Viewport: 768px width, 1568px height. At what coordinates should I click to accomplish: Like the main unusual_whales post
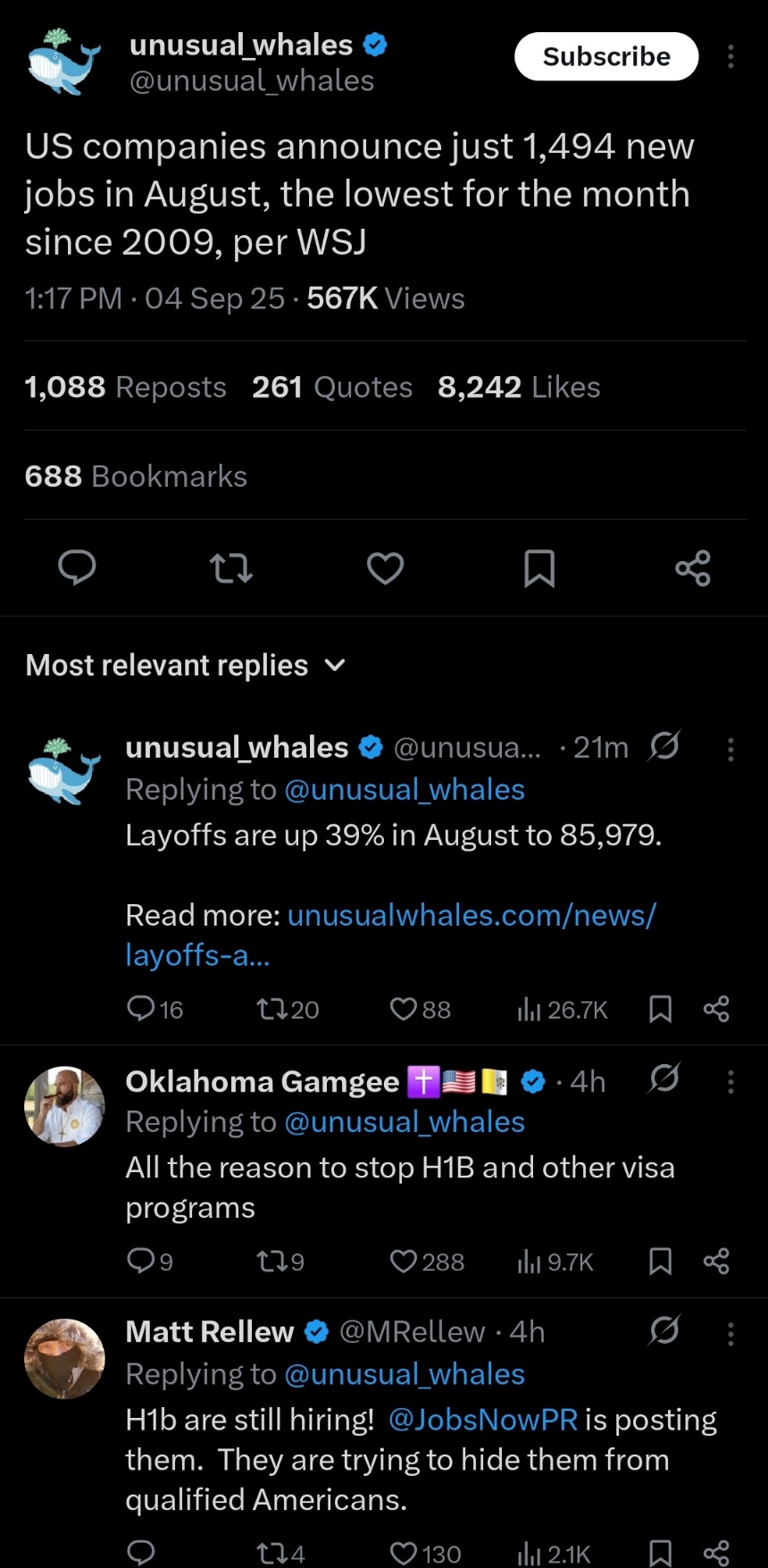(386, 567)
